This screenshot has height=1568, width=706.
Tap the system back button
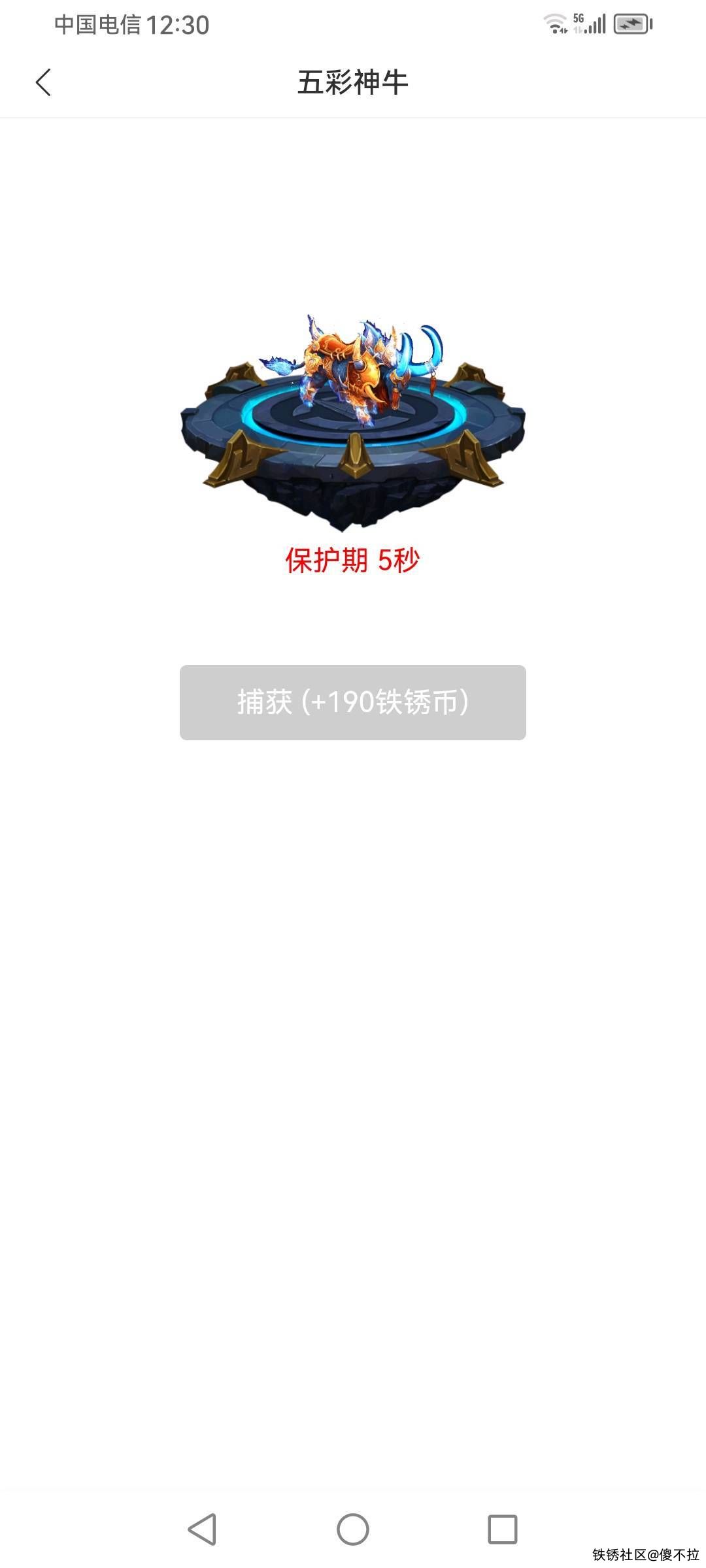(x=203, y=1529)
